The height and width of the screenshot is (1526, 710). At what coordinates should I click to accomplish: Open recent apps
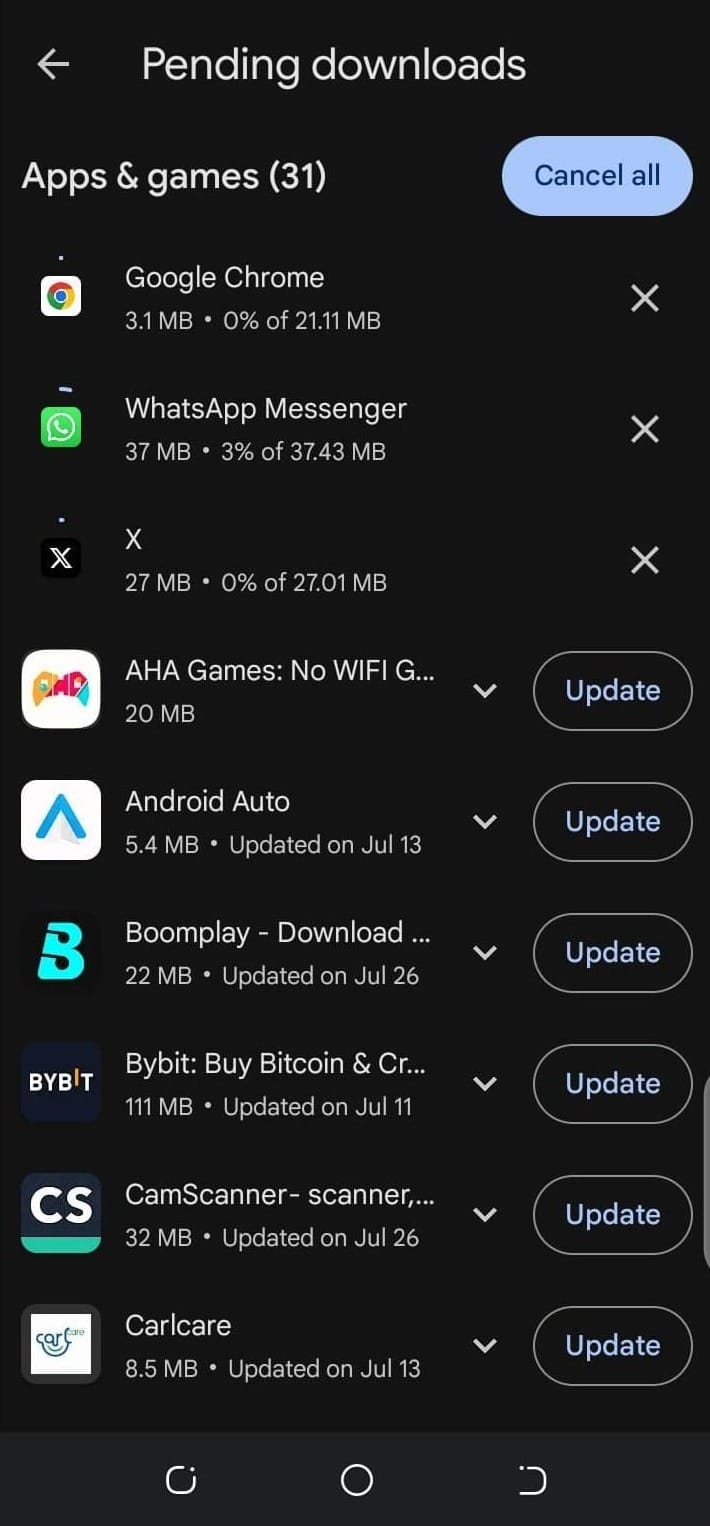181,1480
